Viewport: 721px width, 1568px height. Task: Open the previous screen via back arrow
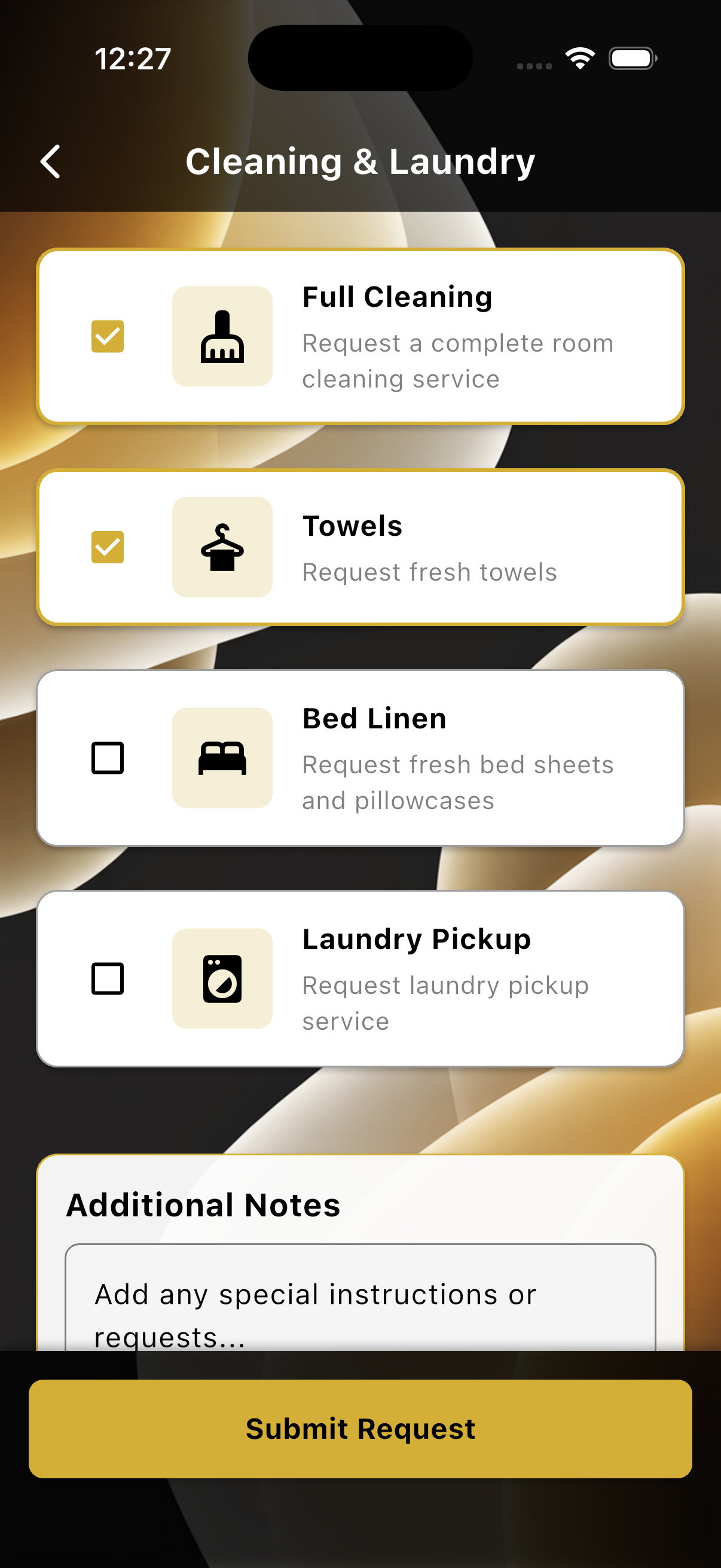pyautogui.click(x=51, y=160)
